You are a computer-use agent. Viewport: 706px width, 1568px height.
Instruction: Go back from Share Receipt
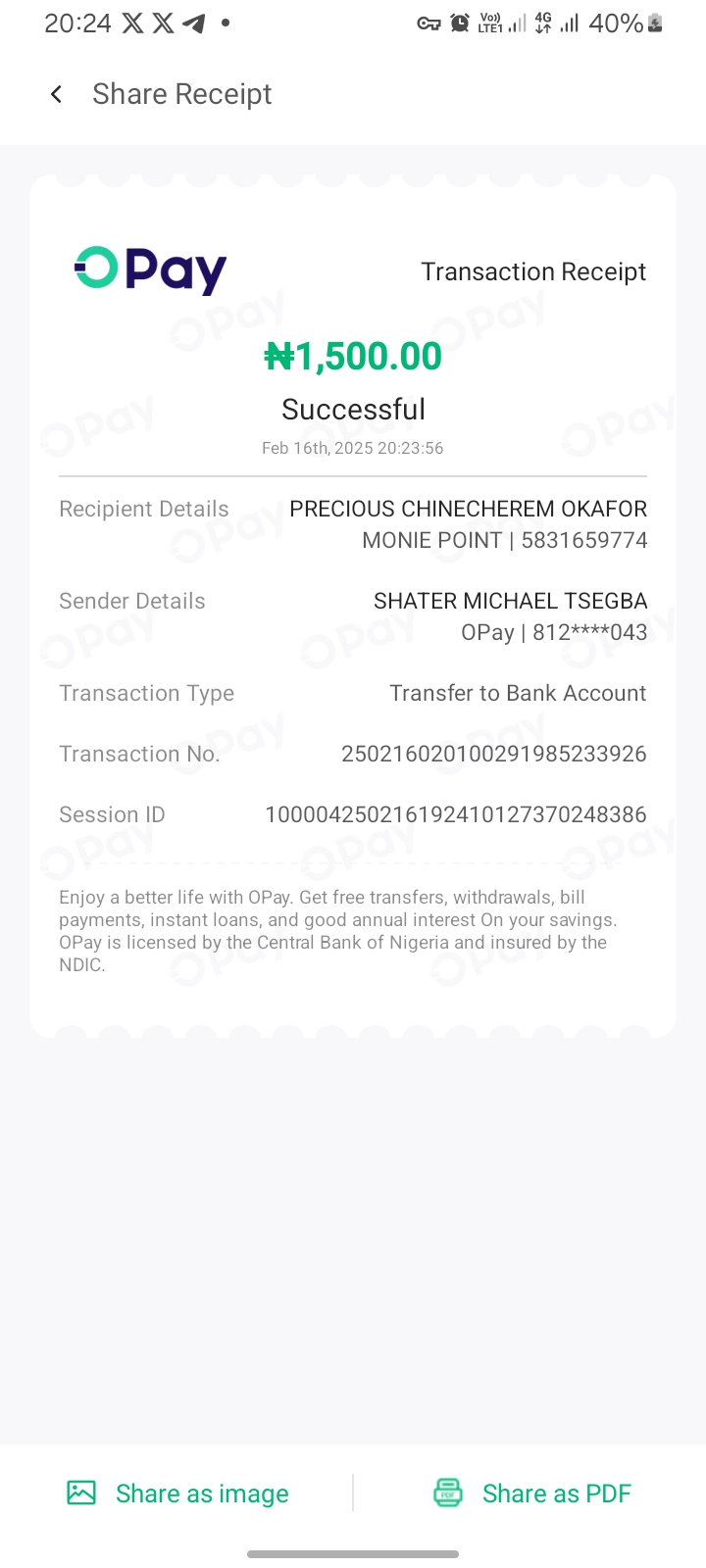pyautogui.click(x=56, y=94)
